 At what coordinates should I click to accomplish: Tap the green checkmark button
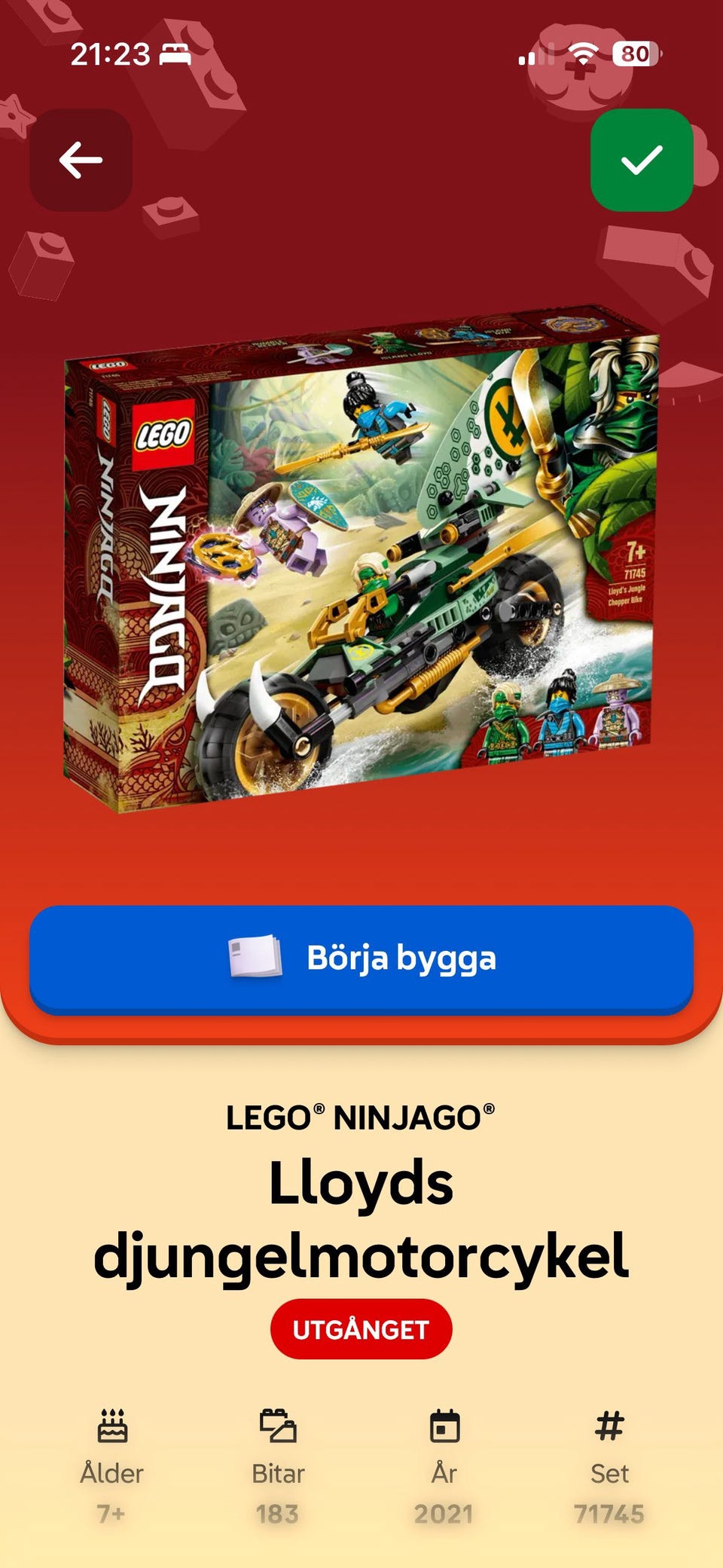(x=642, y=160)
